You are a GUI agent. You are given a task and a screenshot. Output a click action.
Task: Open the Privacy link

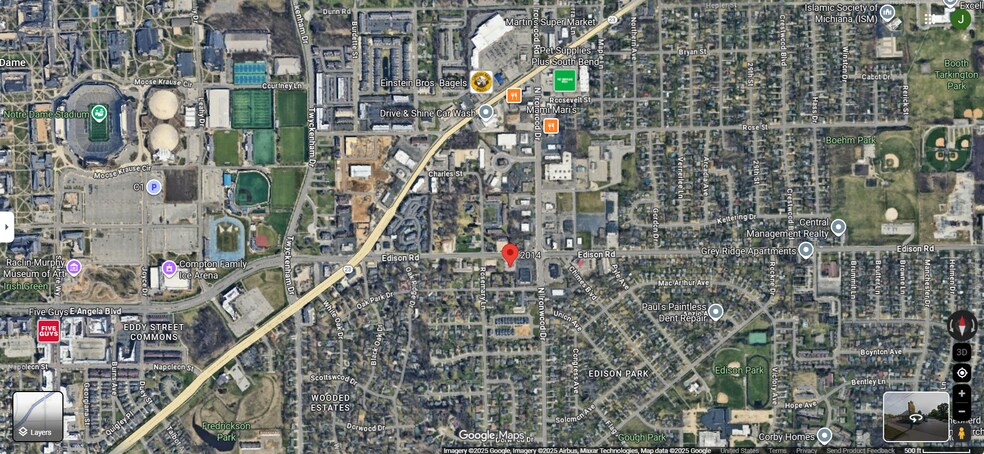point(806,450)
